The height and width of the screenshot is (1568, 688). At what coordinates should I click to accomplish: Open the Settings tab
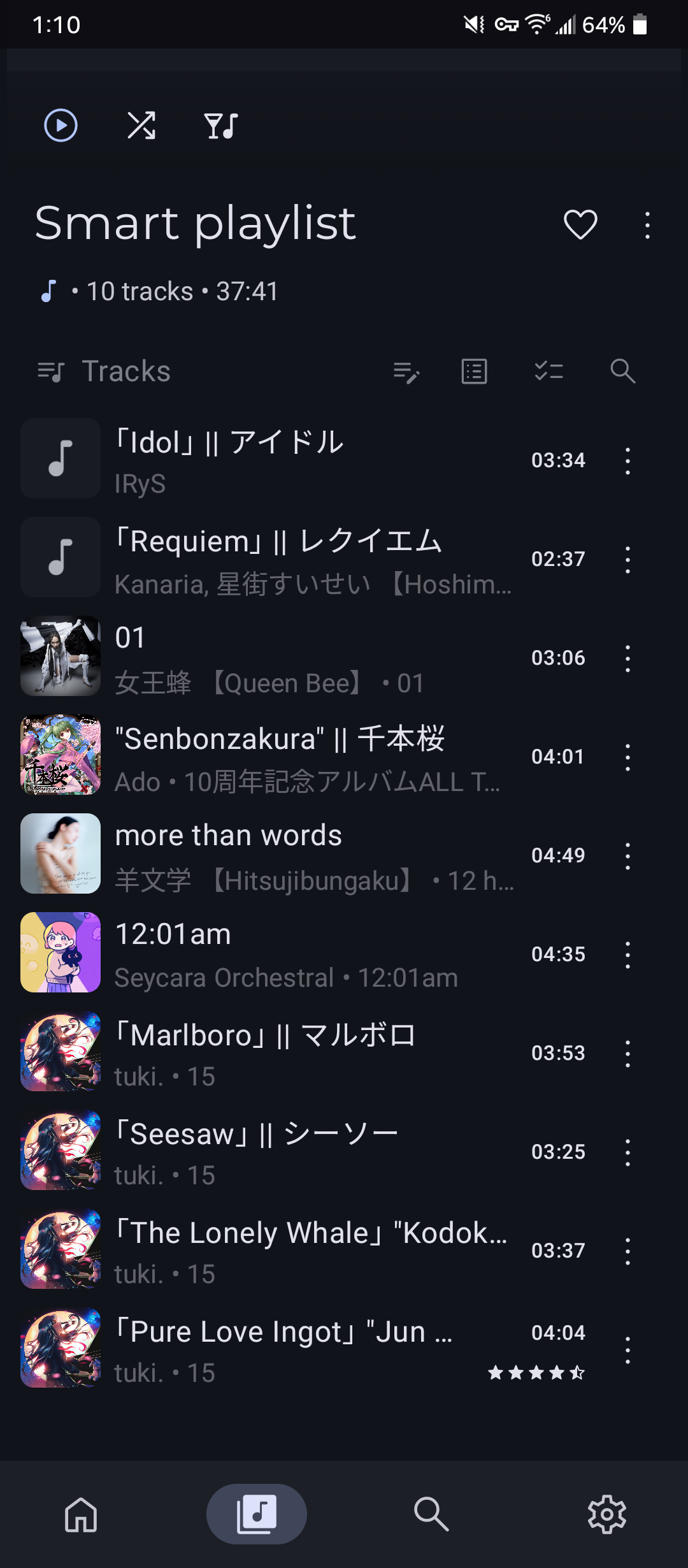tap(606, 1514)
